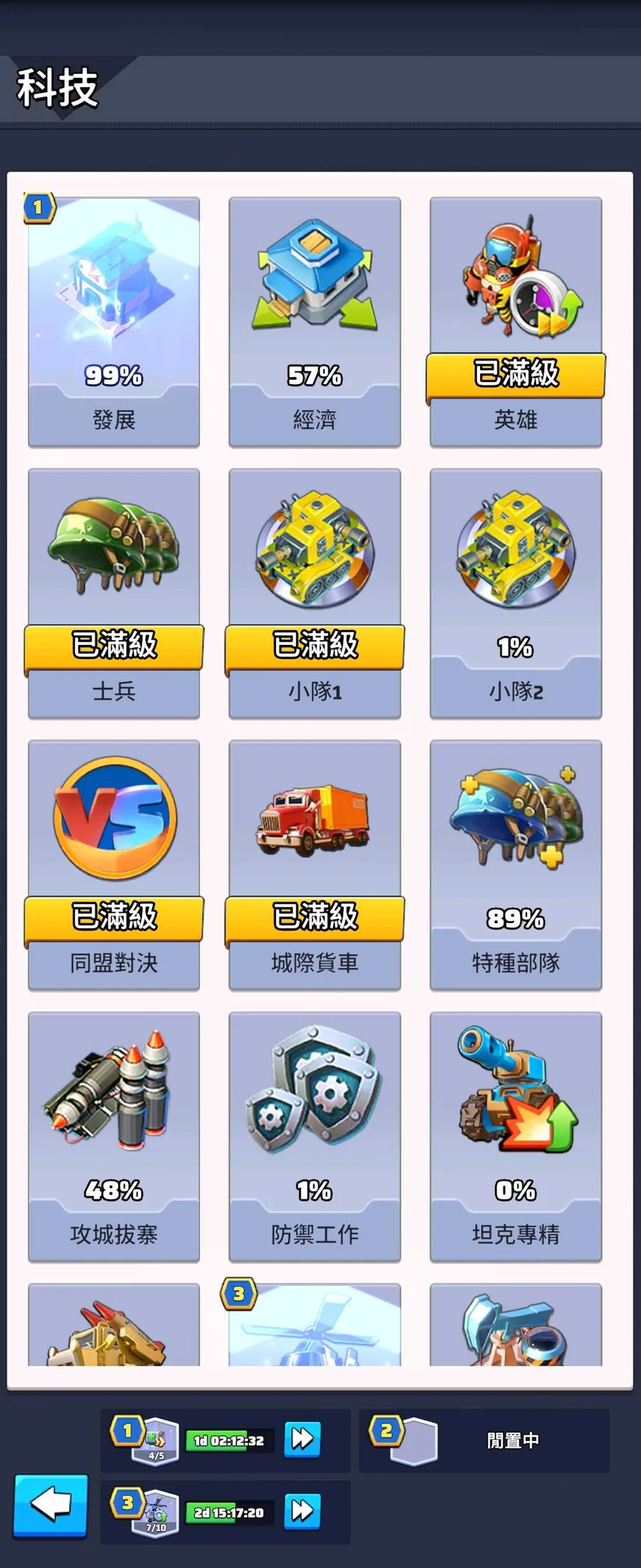Screen dimensions: 641x1568
Task: Open the 發展 technology card
Action: 114,322
